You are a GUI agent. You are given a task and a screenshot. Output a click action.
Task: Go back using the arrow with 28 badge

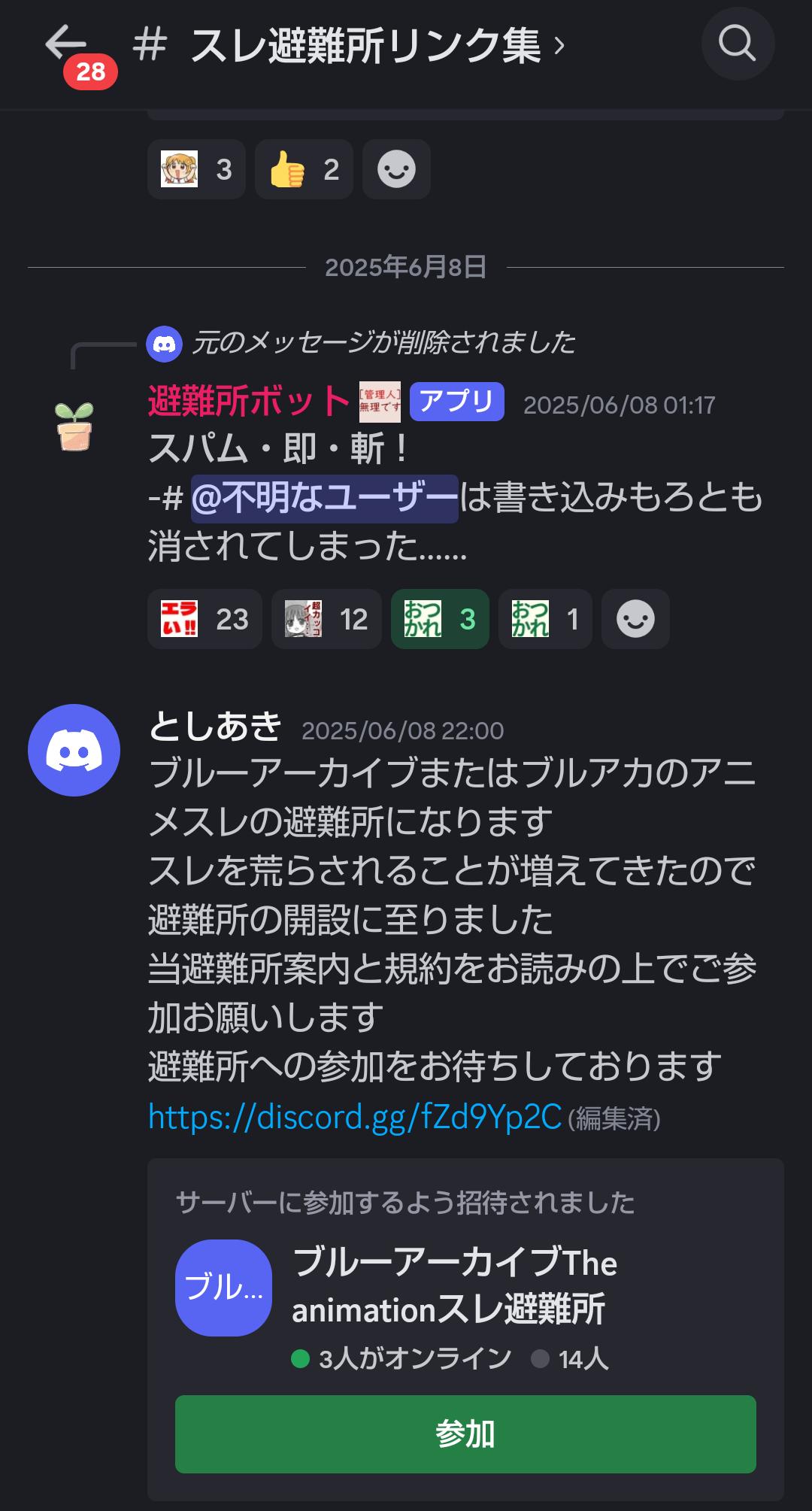point(66,44)
